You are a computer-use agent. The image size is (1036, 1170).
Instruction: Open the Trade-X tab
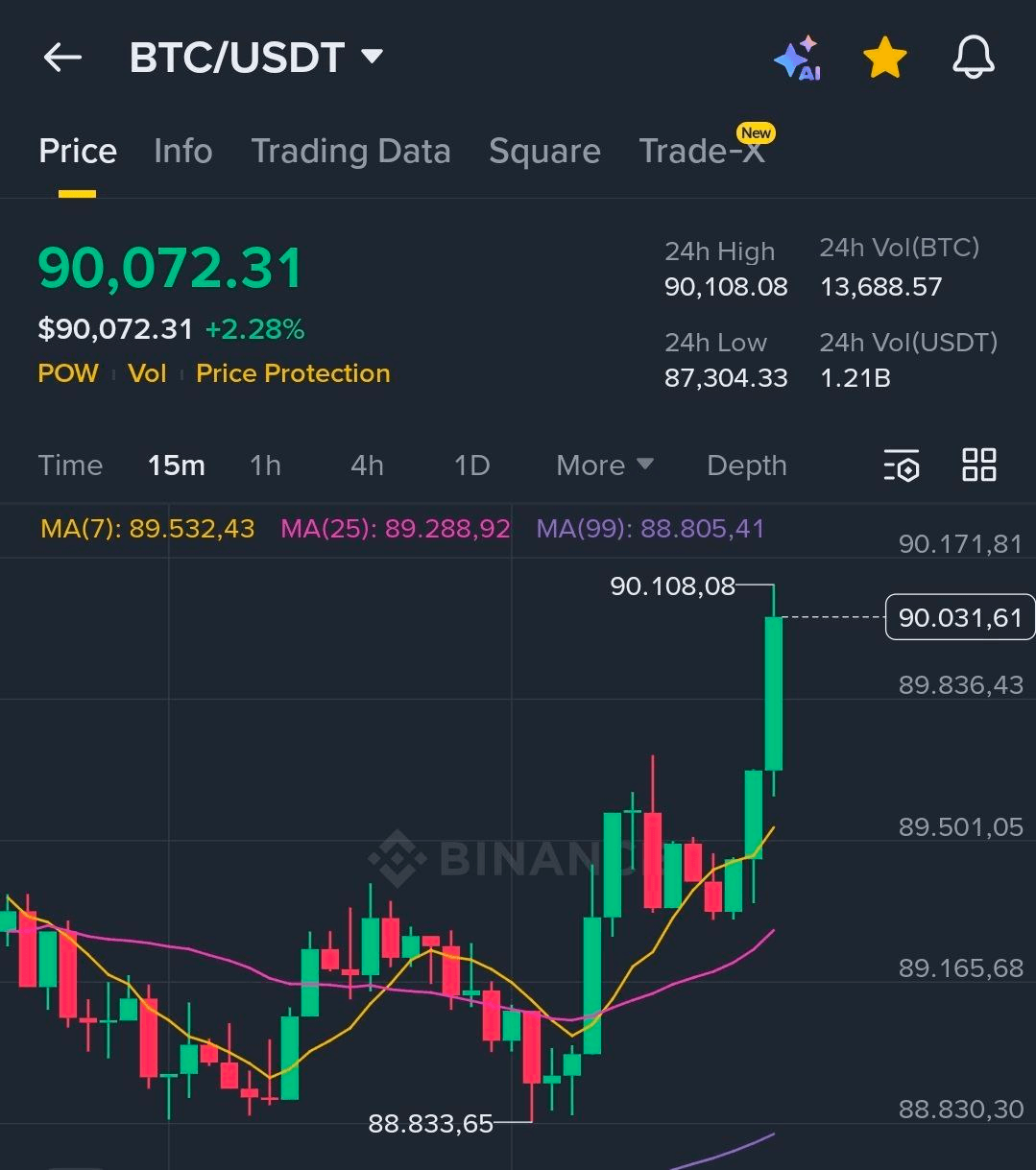(702, 151)
